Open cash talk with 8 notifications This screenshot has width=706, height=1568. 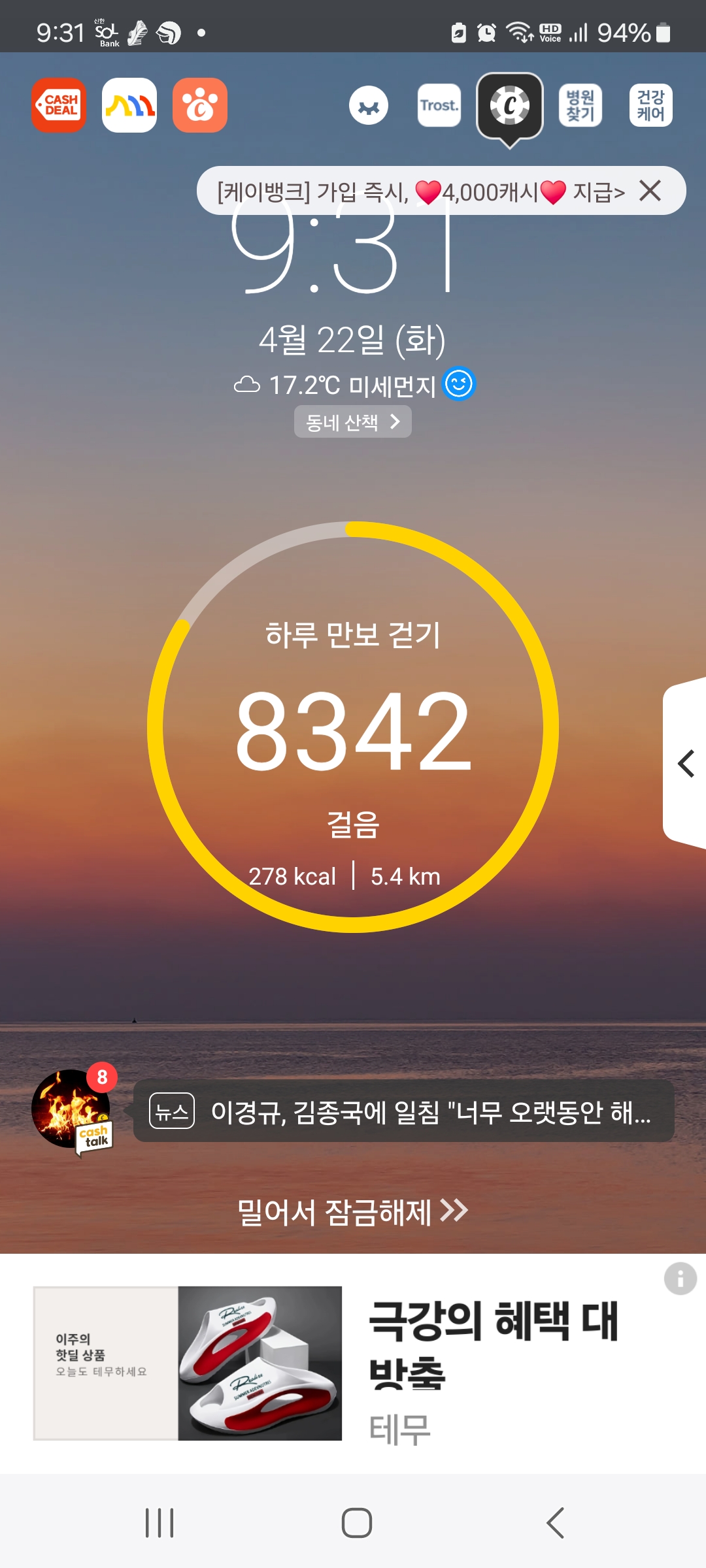[72, 1109]
